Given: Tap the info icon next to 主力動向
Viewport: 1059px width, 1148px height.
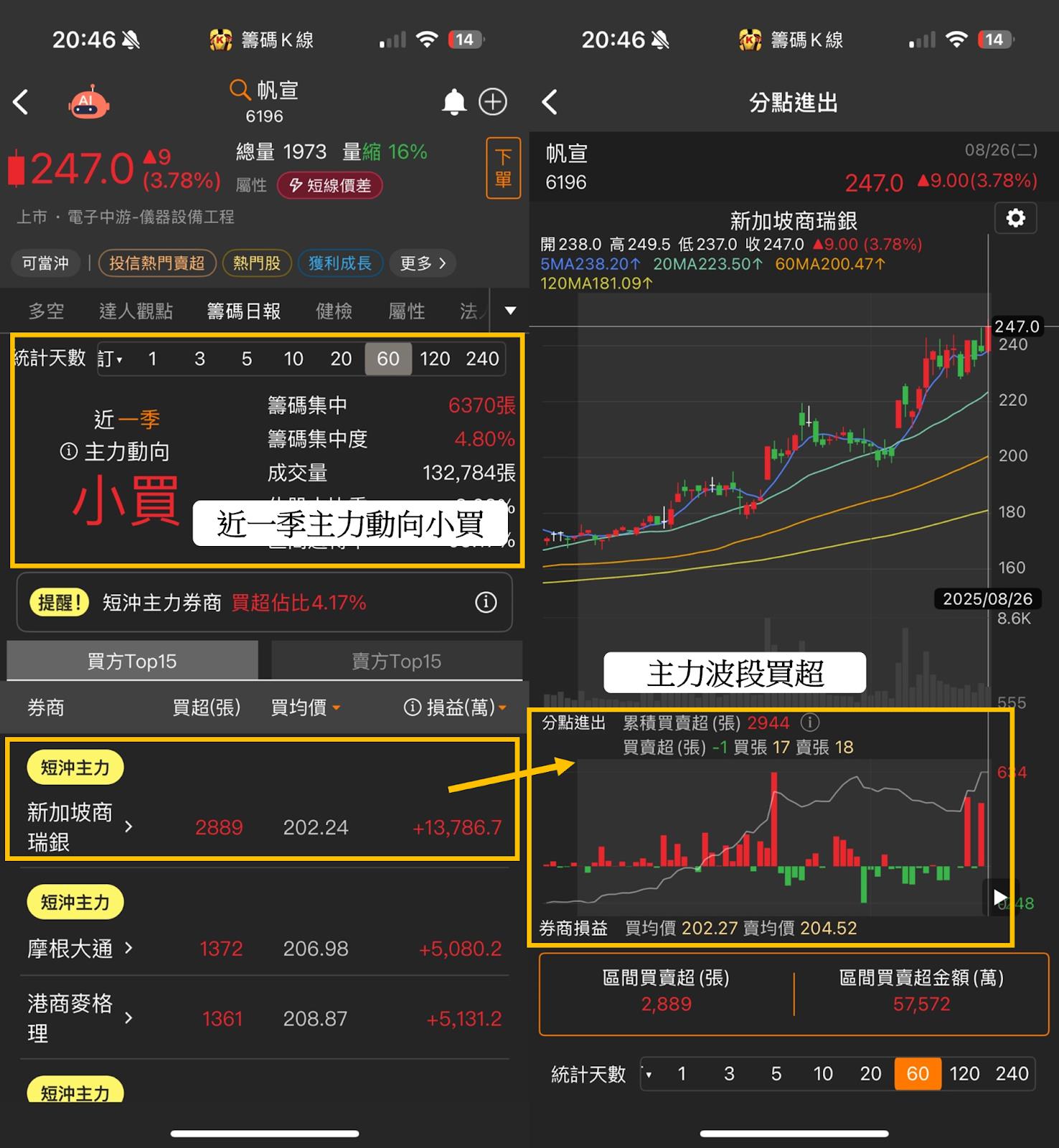Looking at the screenshot, I should coord(68,452).
